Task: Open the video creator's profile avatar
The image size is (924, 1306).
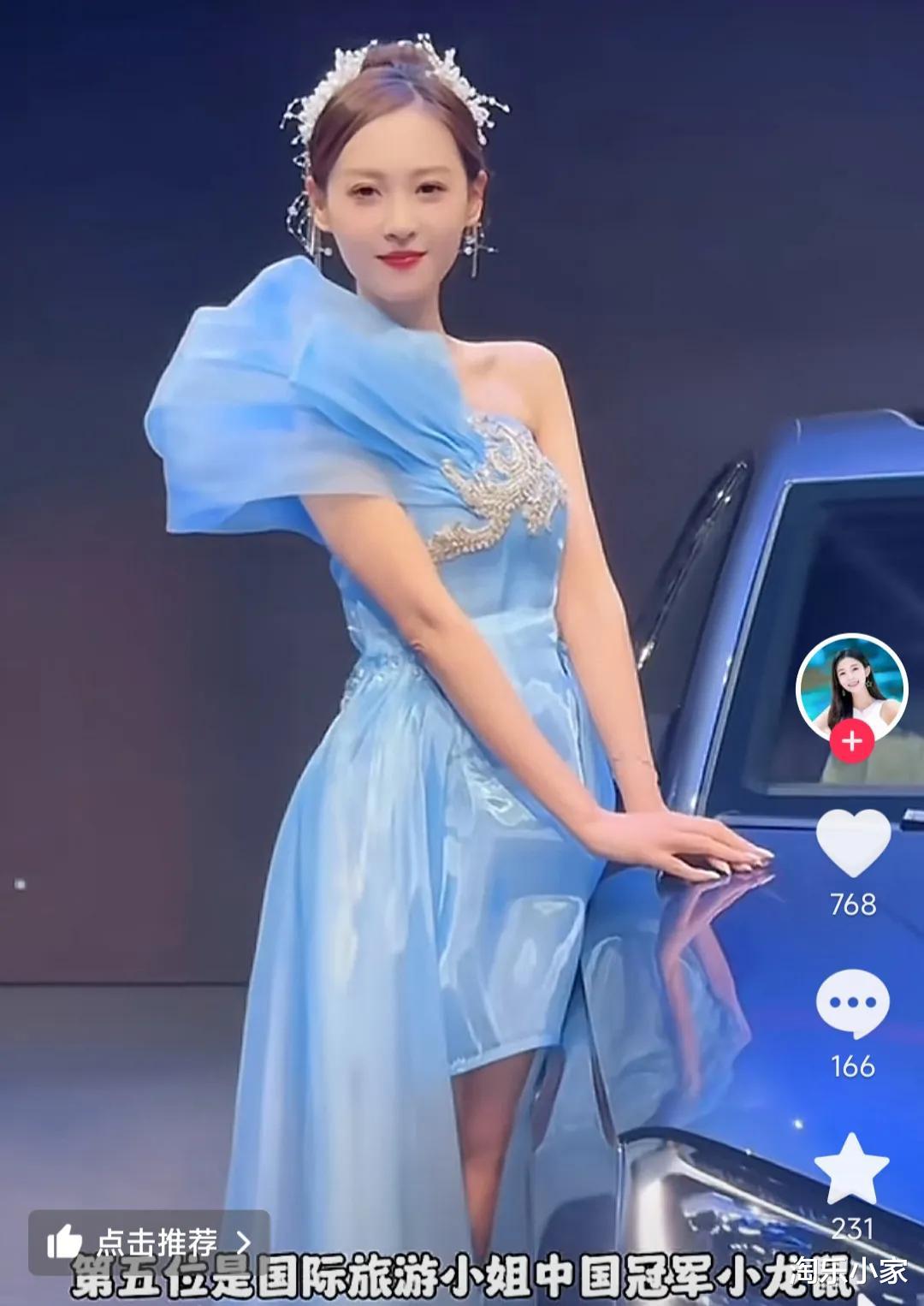Action: pos(851,688)
